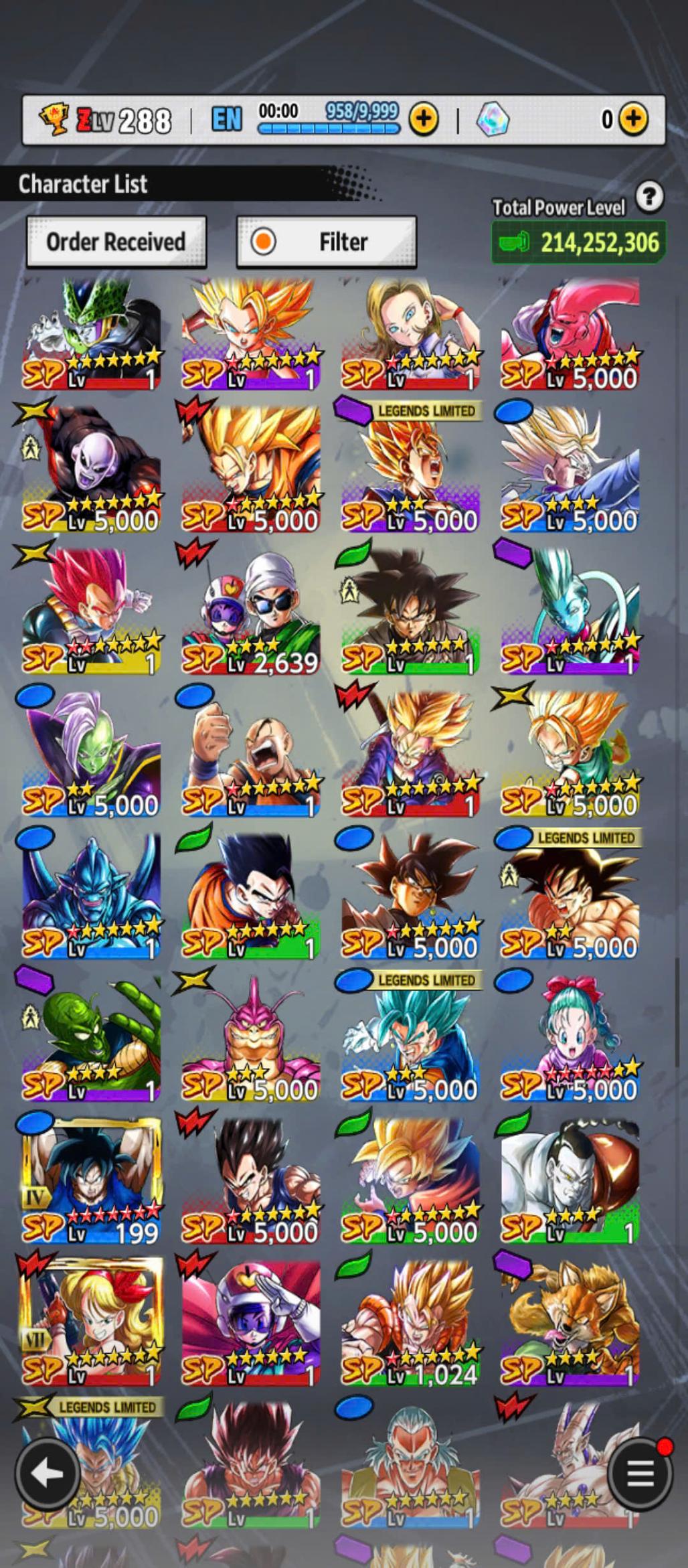This screenshot has width=688, height=1568.
Task: Open the hamburger menu button
Action: point(640,1474)
